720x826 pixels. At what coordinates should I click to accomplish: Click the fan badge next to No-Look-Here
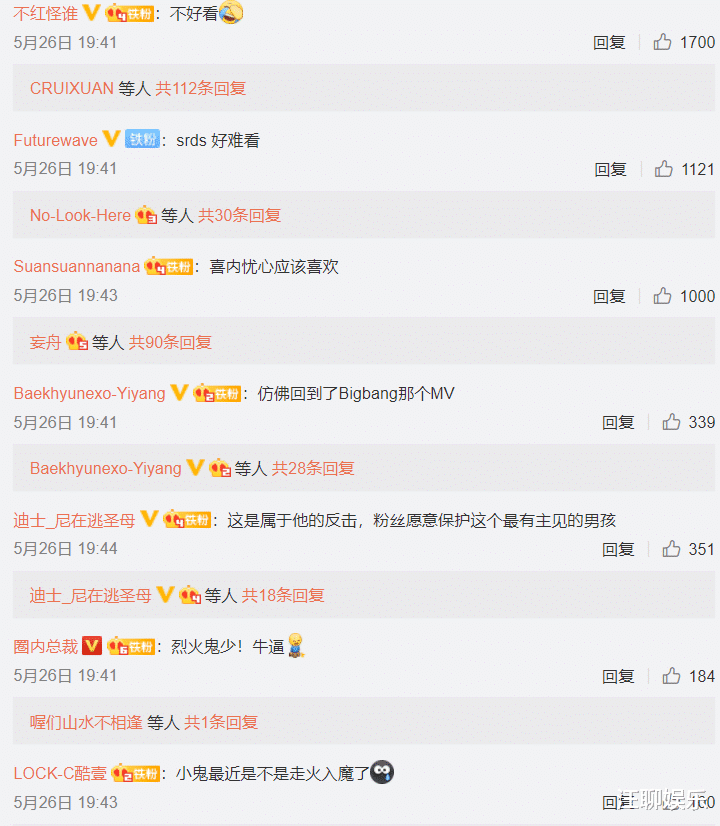(145, 215)
